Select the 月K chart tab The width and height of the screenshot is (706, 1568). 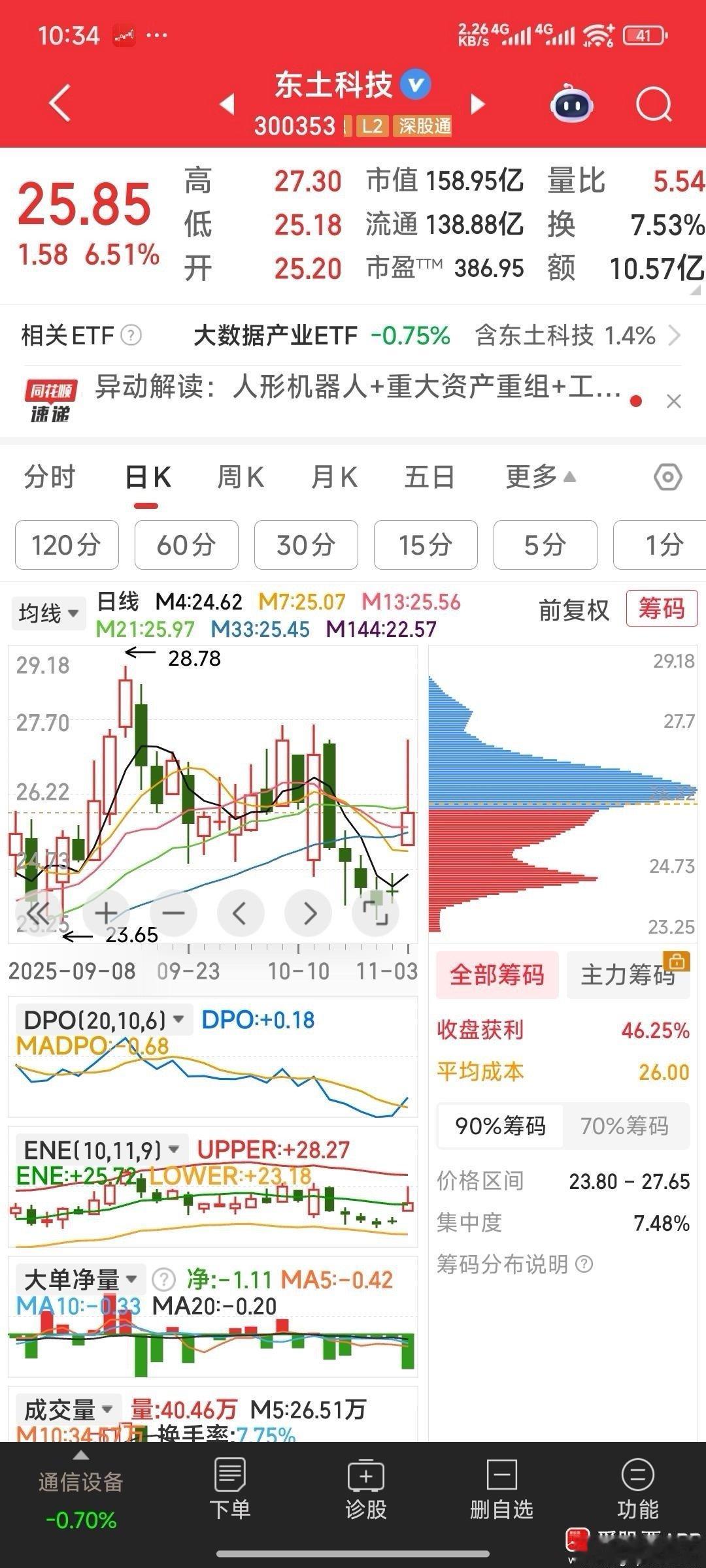click(334, 478)
